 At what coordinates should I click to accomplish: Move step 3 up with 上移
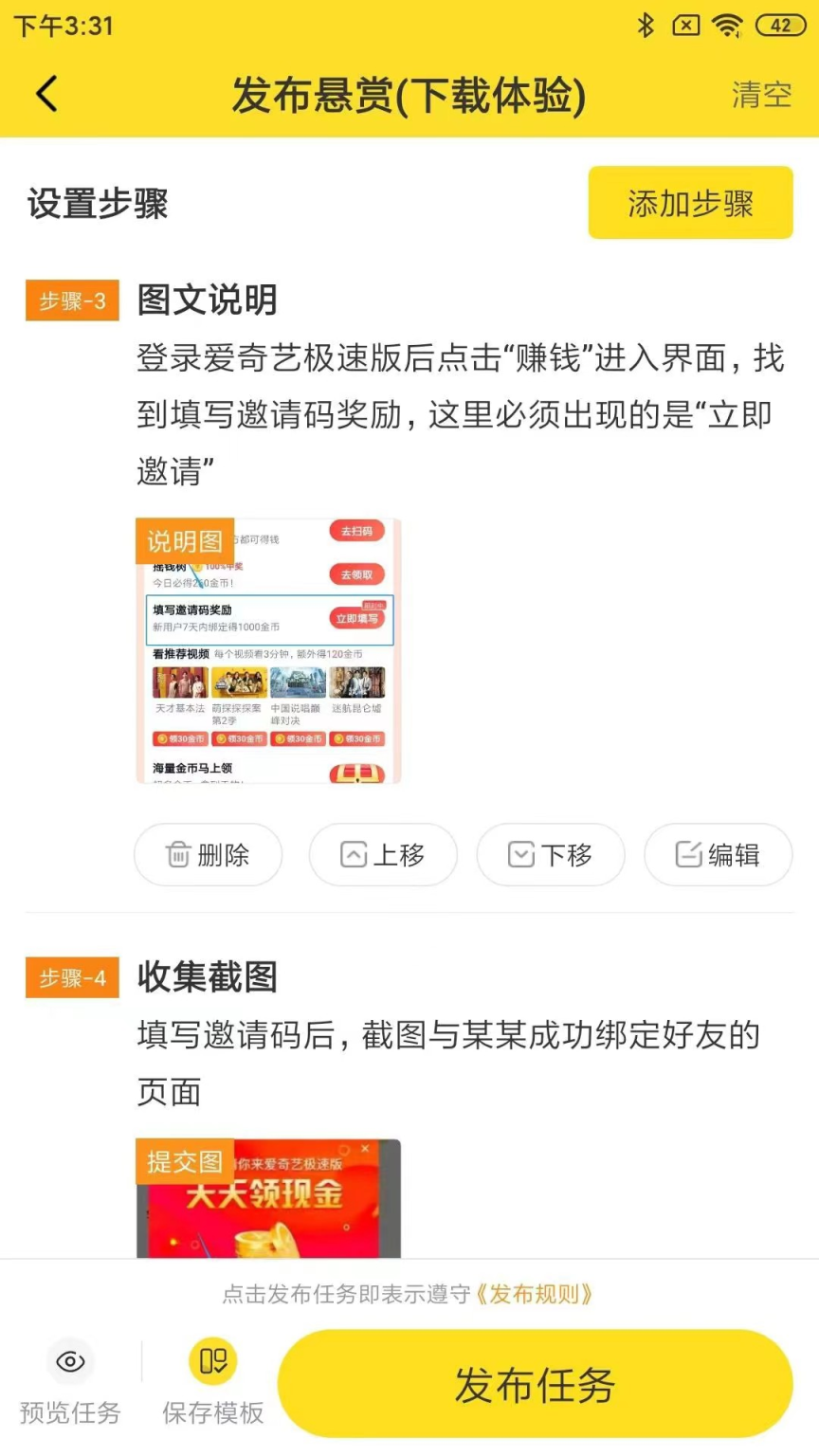[383, 855]
